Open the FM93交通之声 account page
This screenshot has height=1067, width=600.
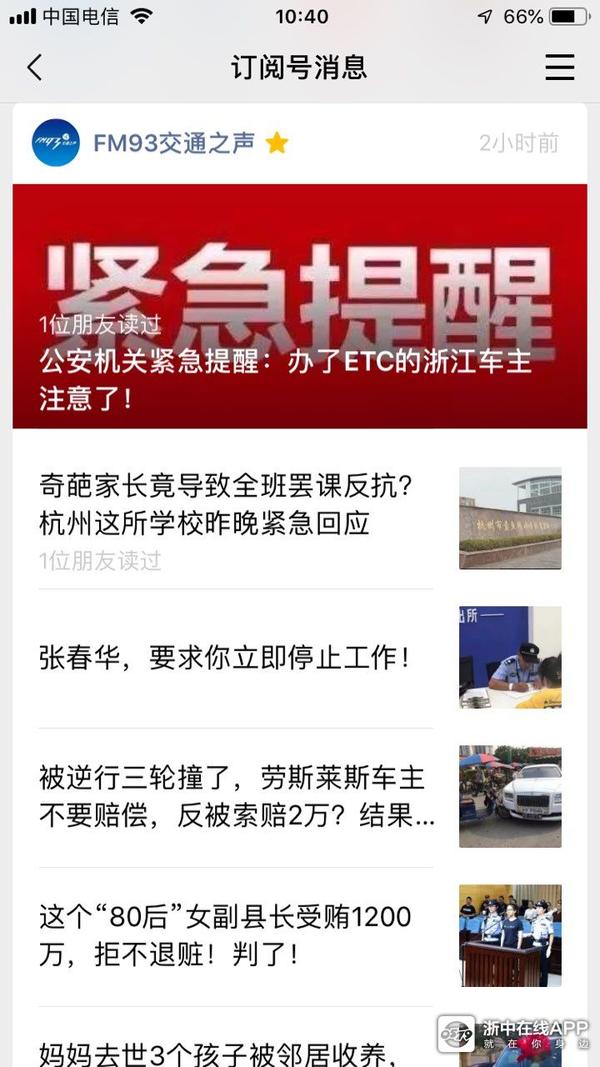(x=173, y=143)
